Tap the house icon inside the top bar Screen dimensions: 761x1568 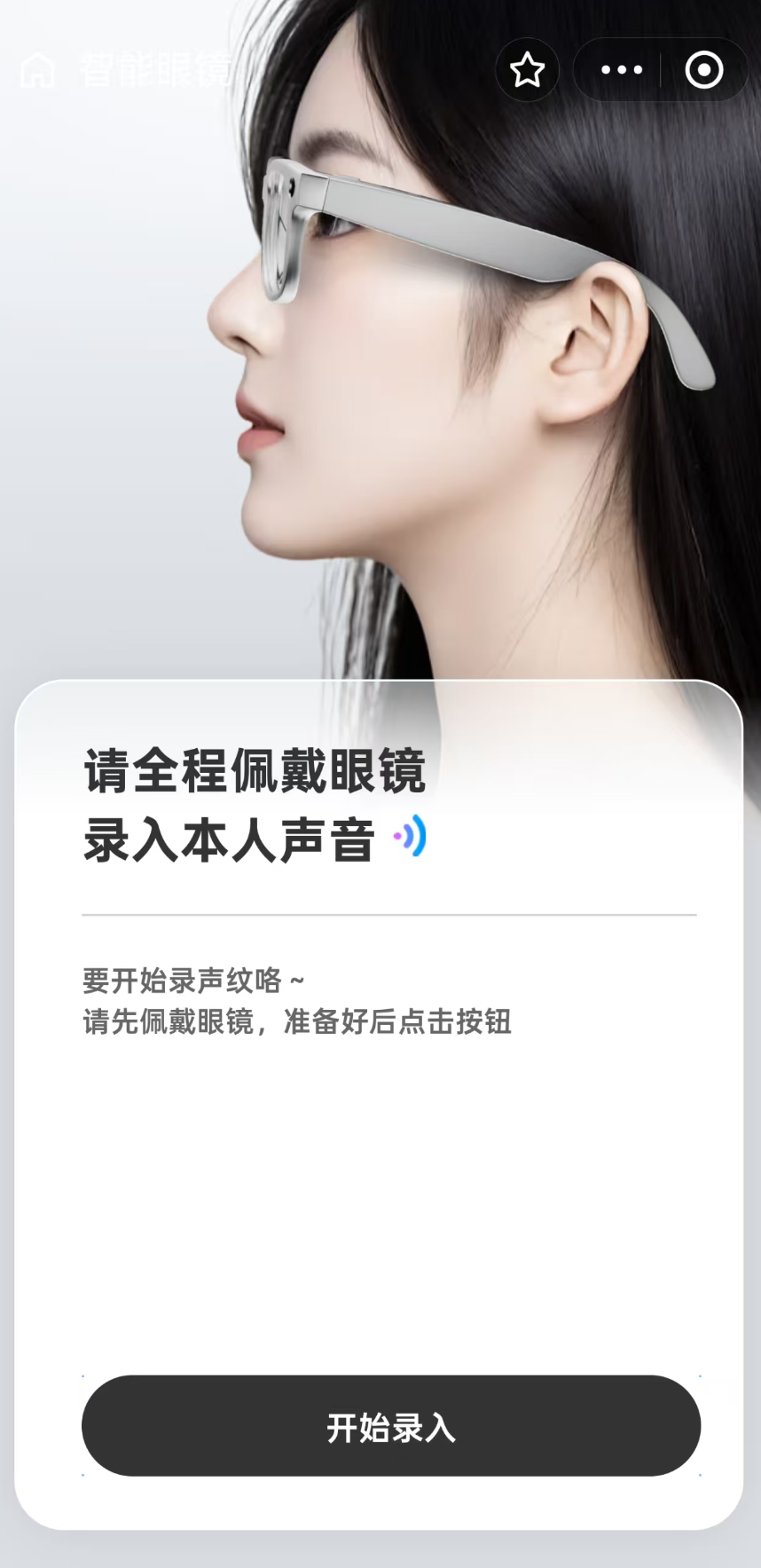tap(38, 71)
